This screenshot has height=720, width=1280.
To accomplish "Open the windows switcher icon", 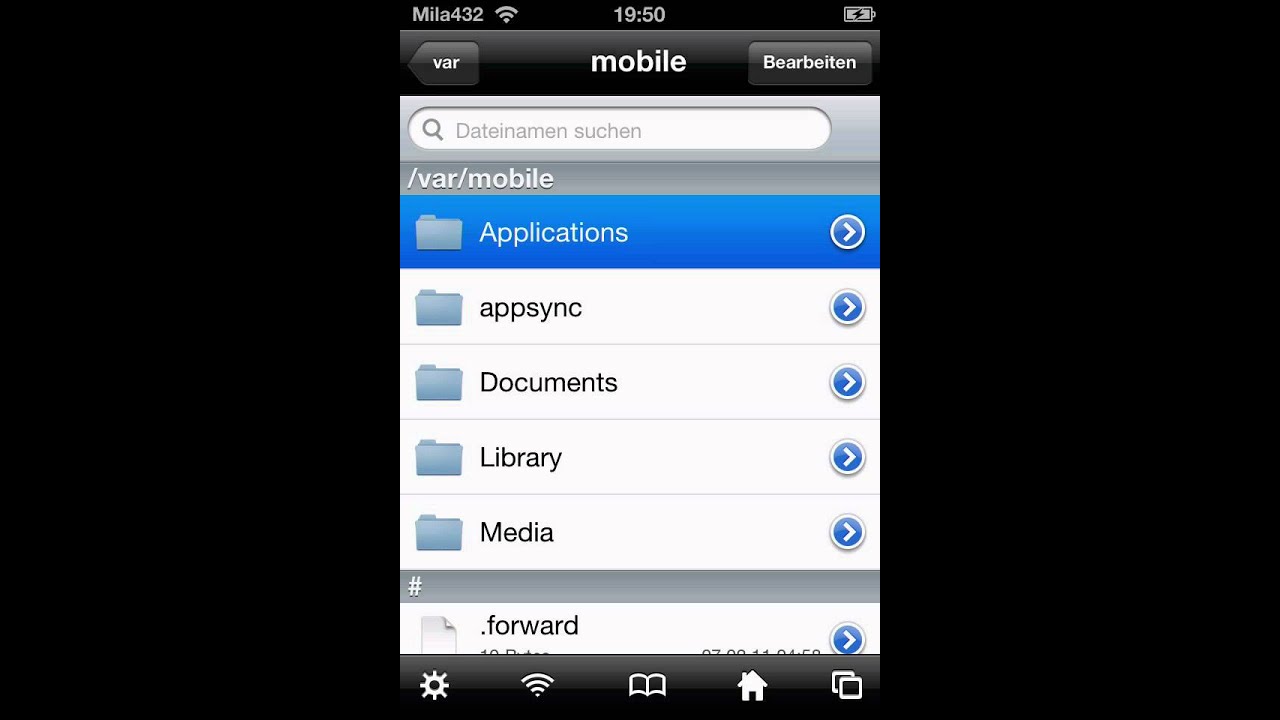I will (x=846, y=685).
